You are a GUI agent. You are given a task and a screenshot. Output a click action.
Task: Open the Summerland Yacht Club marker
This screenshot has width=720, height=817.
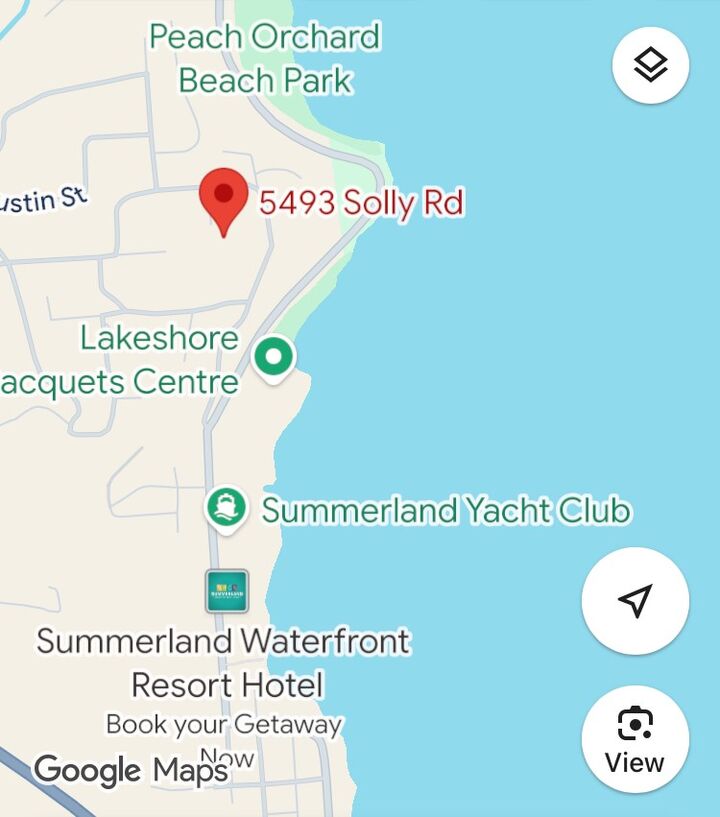pyautogui.click(x=227, y=508)
